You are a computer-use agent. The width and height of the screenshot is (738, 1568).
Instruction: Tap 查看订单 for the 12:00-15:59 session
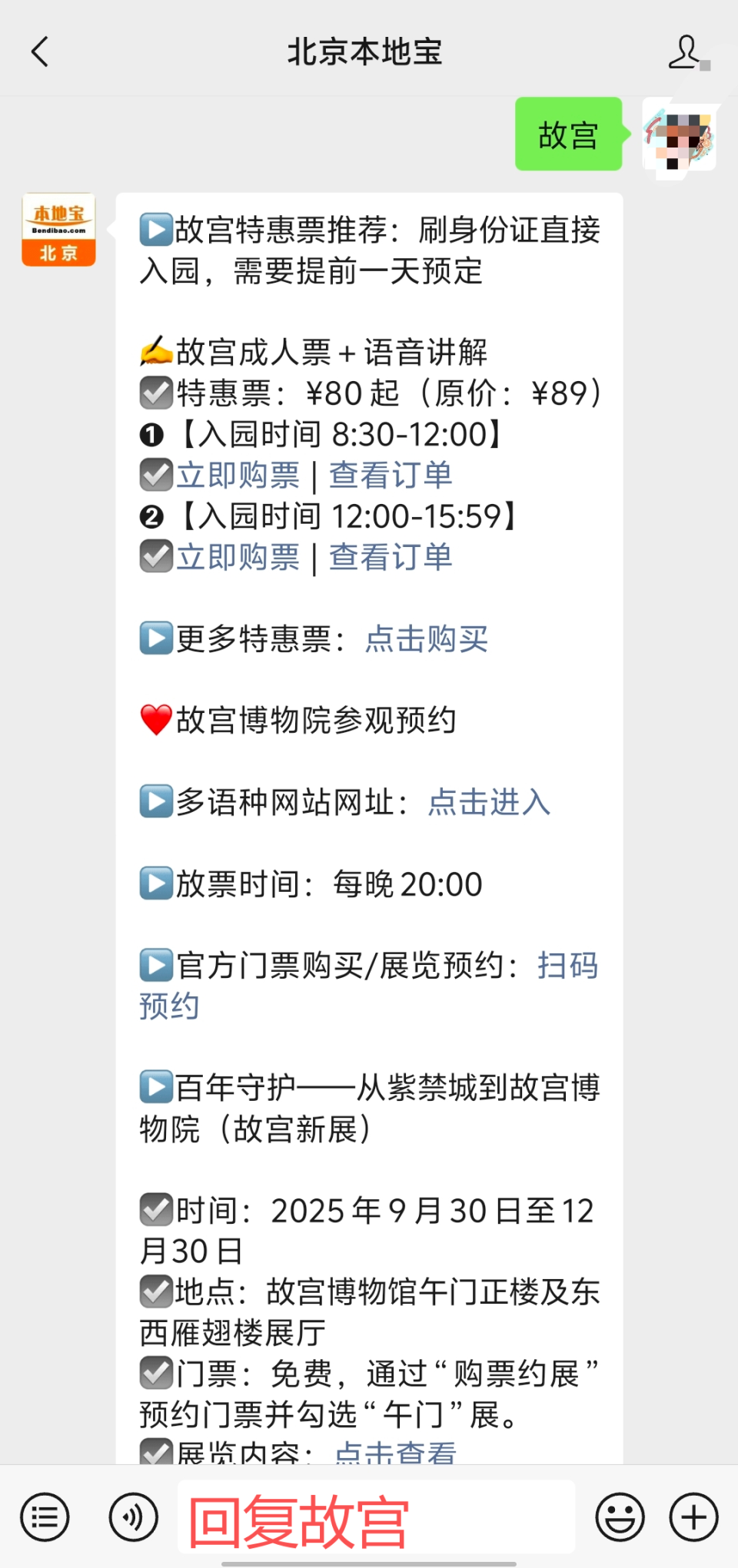(391, 558)
